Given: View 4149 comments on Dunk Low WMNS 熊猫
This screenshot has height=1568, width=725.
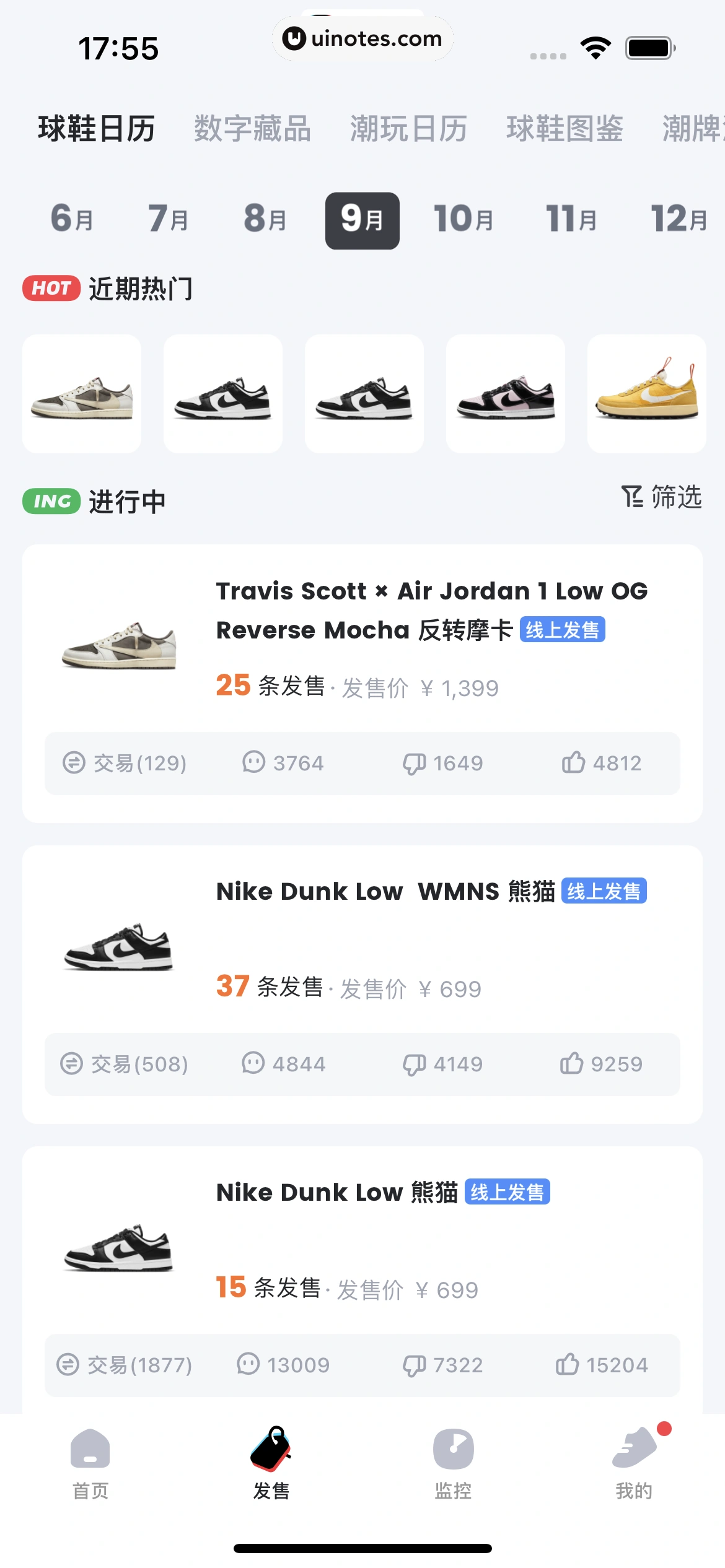Looking at the screenshot, I should pyautogui.click(x=442, y=1064).
